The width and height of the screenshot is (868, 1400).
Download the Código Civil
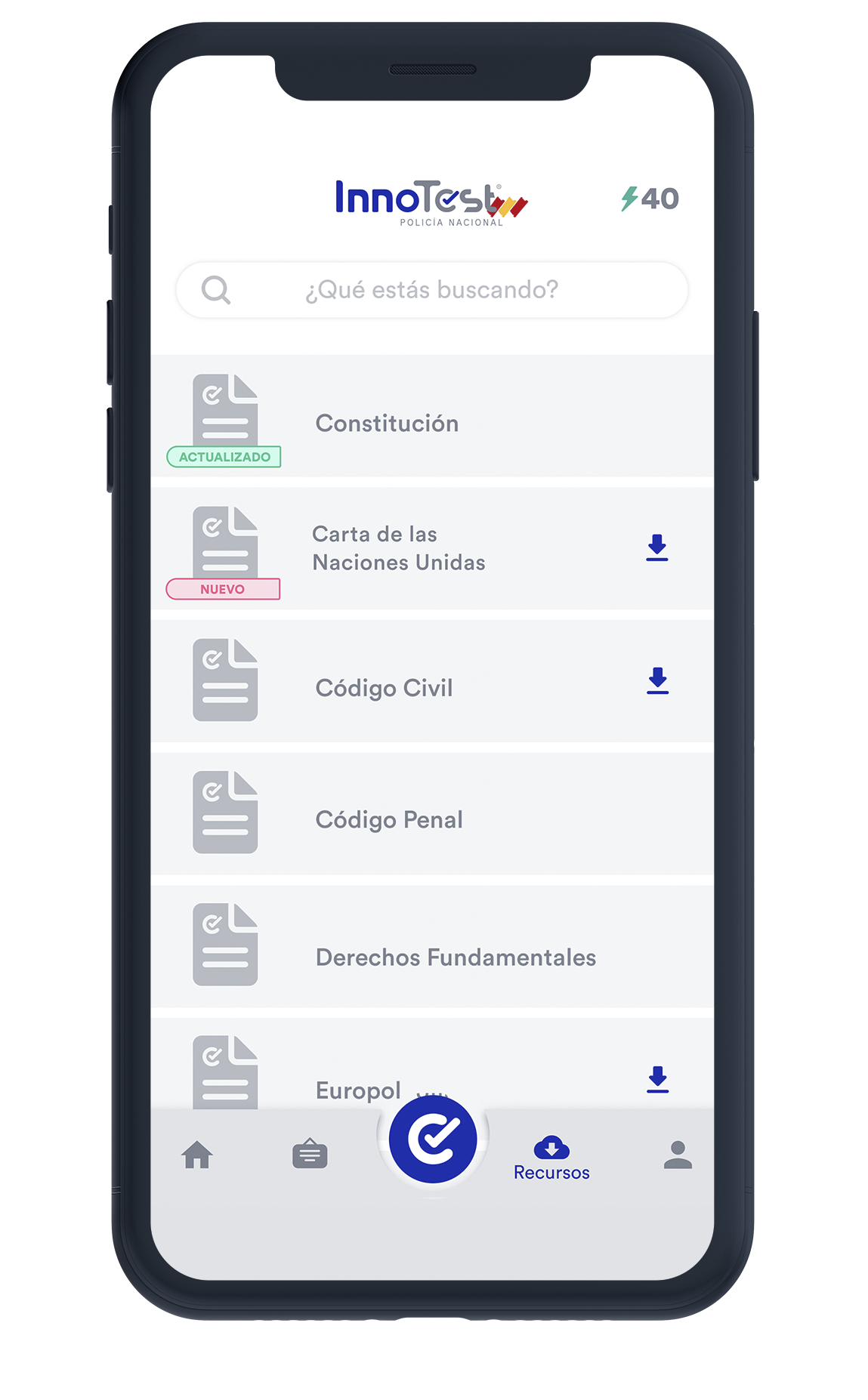pyautogui.click(x=657, y=680)
